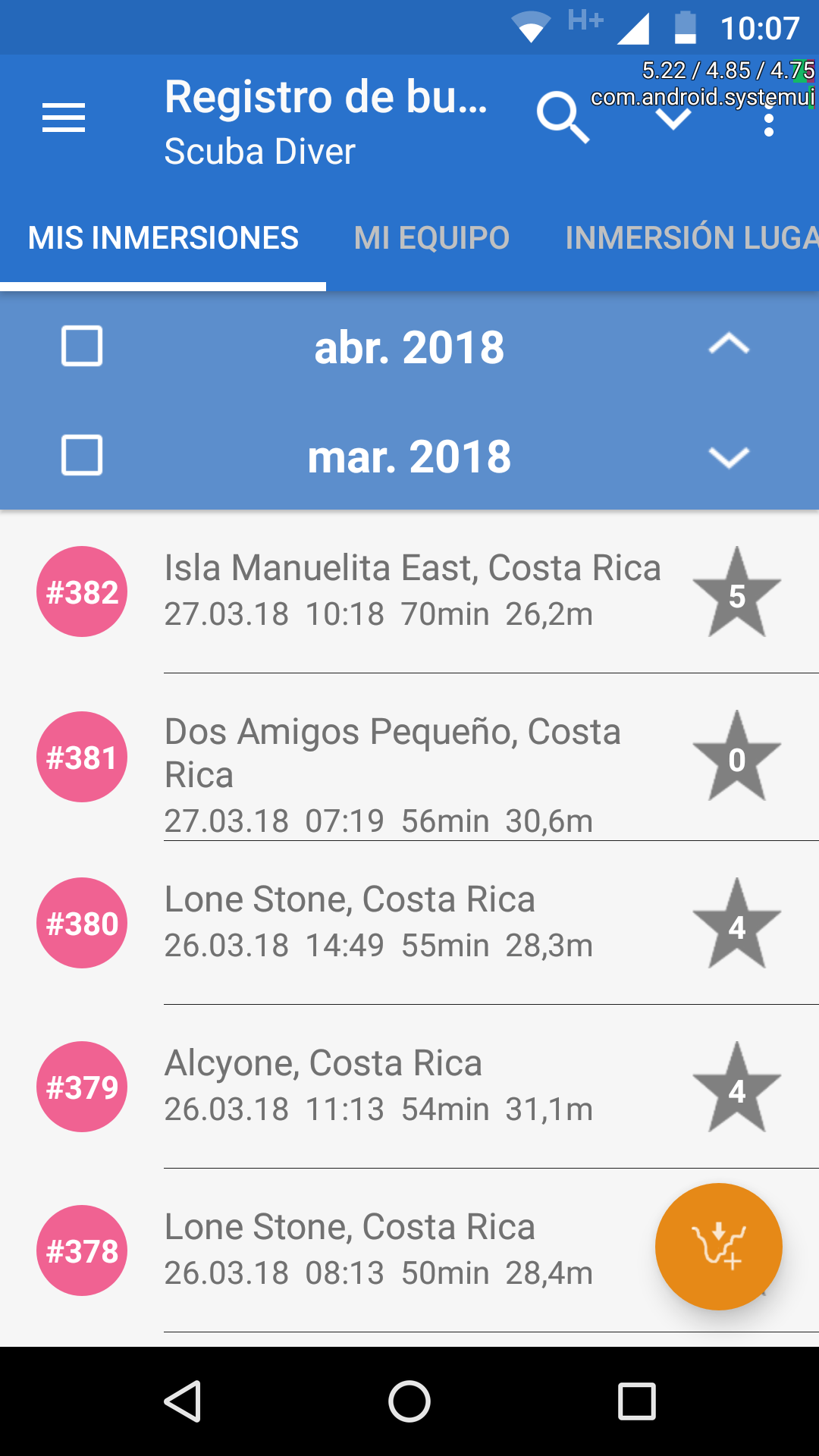Expand the mar. 2018 section
Viewport: 819px width, 1456px height.
(x=729, y=457)
